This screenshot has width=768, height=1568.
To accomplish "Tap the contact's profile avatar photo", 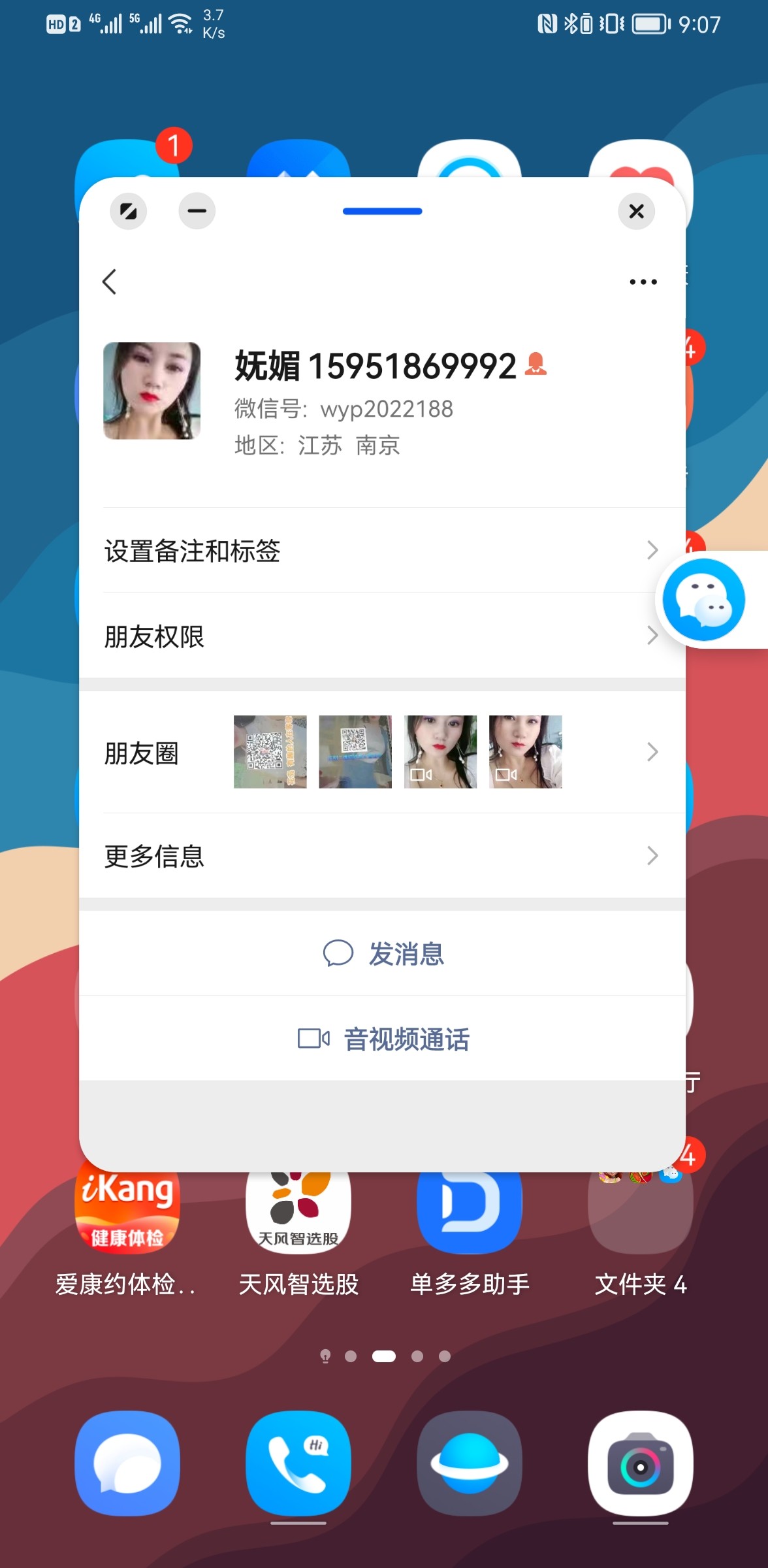I will pyautogui.click(x=152, y=391).
